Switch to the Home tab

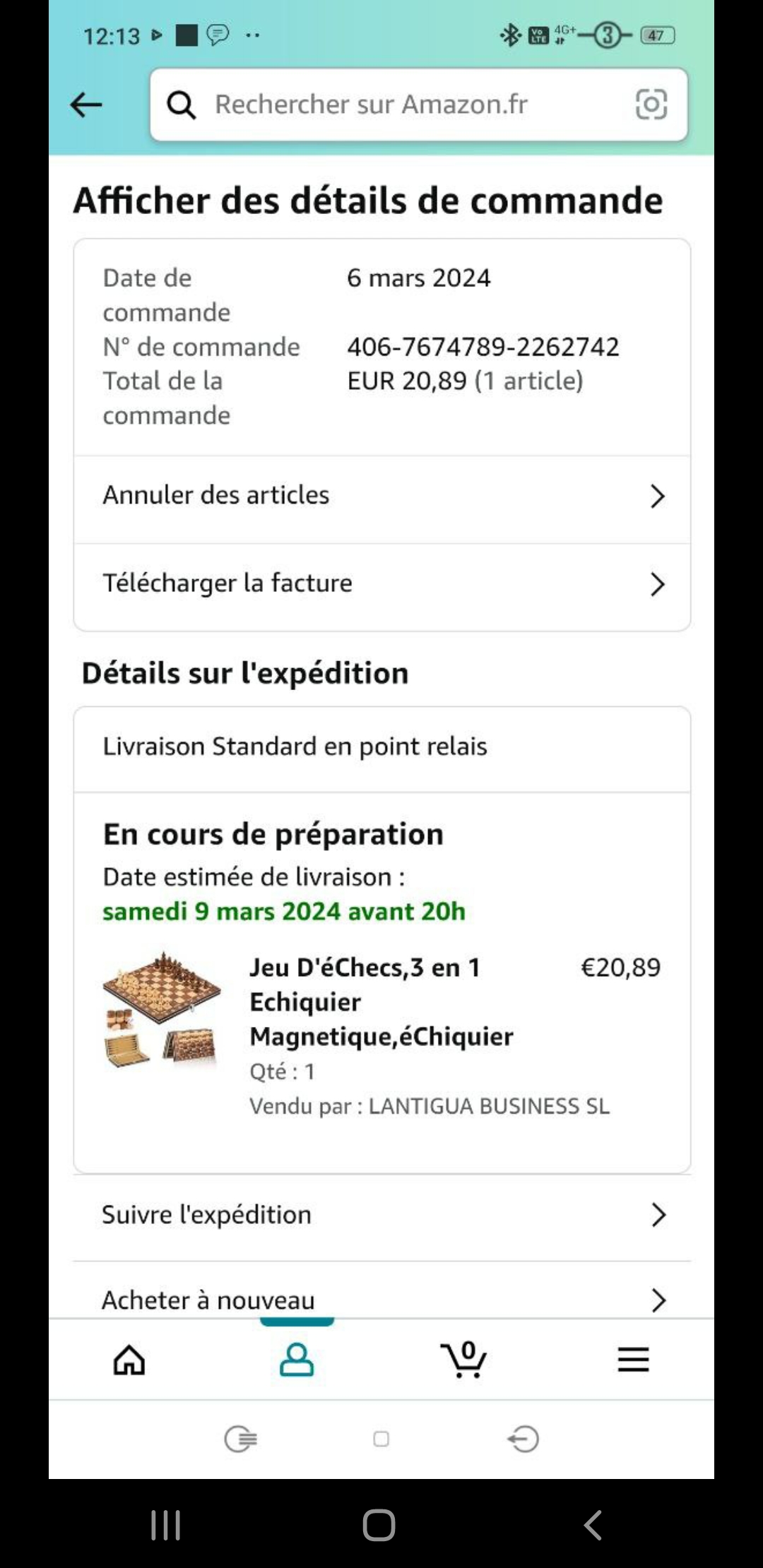(x=129, y=1360)
